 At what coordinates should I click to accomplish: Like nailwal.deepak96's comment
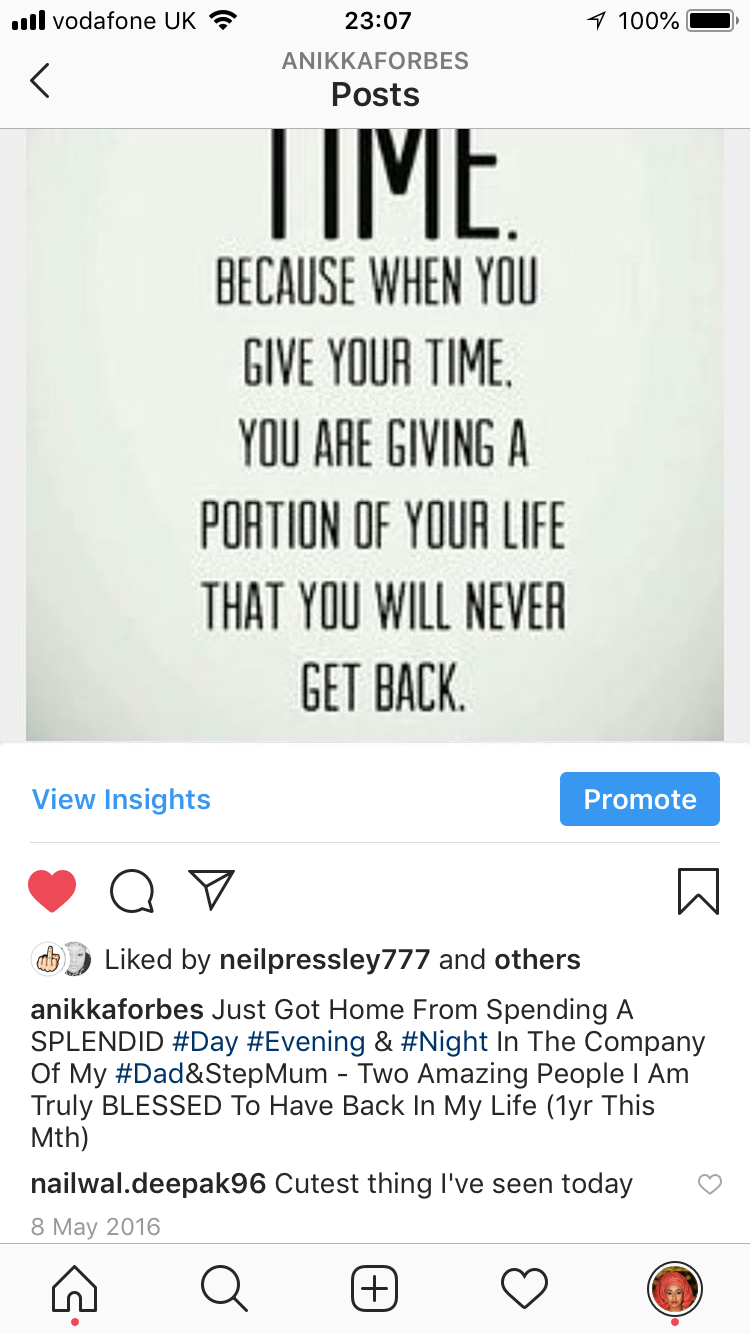709,1185
